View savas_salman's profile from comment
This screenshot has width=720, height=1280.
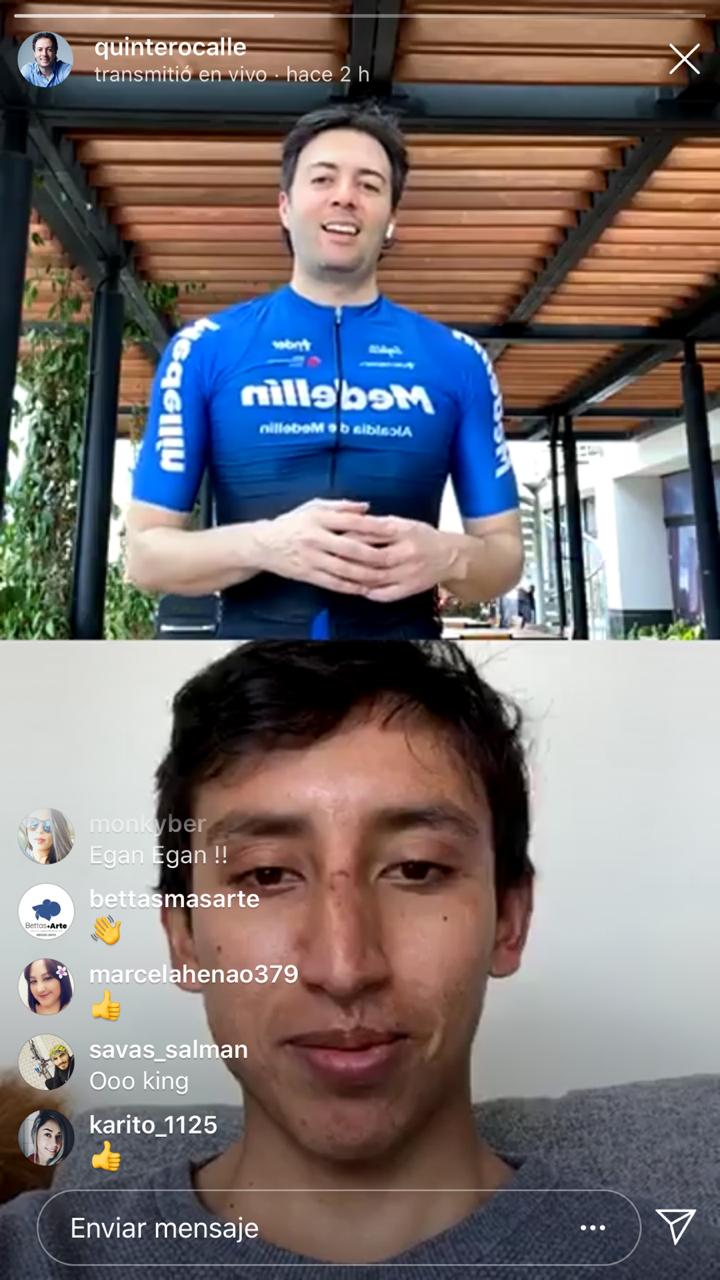point(168,1049)
